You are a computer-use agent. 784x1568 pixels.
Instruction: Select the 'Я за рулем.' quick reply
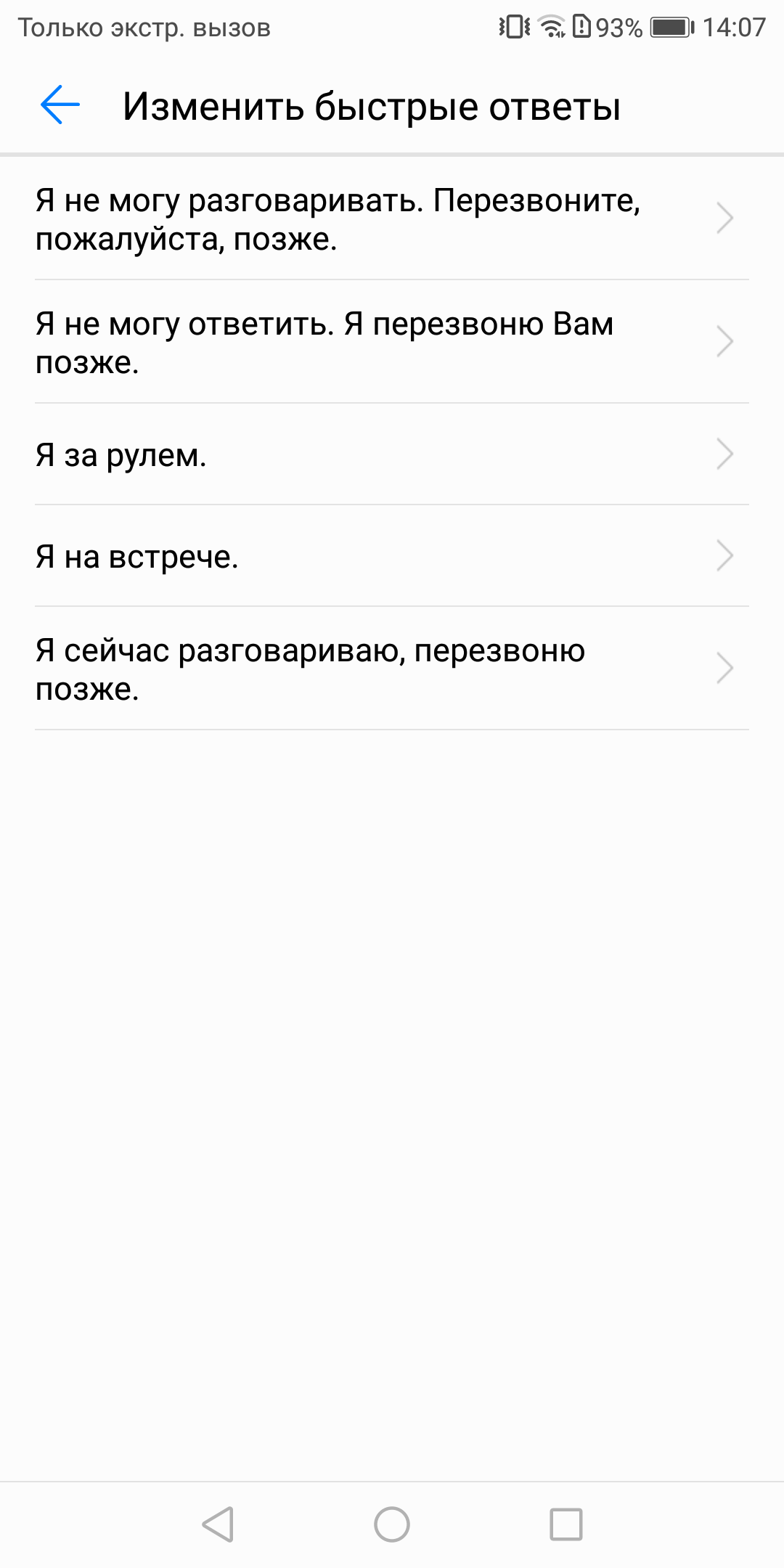coord(392,454)
